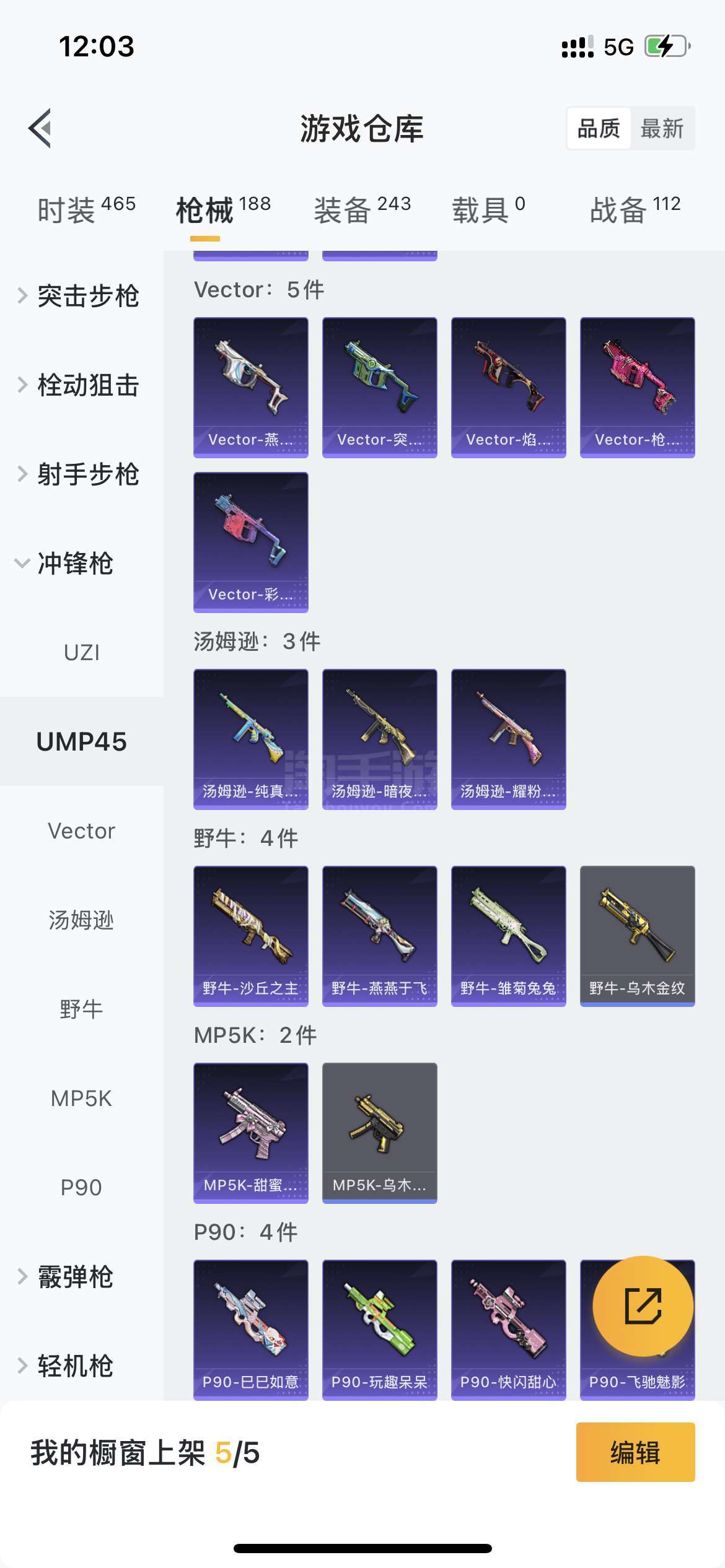View the 汤姆逊-暗夜 skin tile
The height and width of the screenshot is (1568, 725).
click(x=379, y=739)
